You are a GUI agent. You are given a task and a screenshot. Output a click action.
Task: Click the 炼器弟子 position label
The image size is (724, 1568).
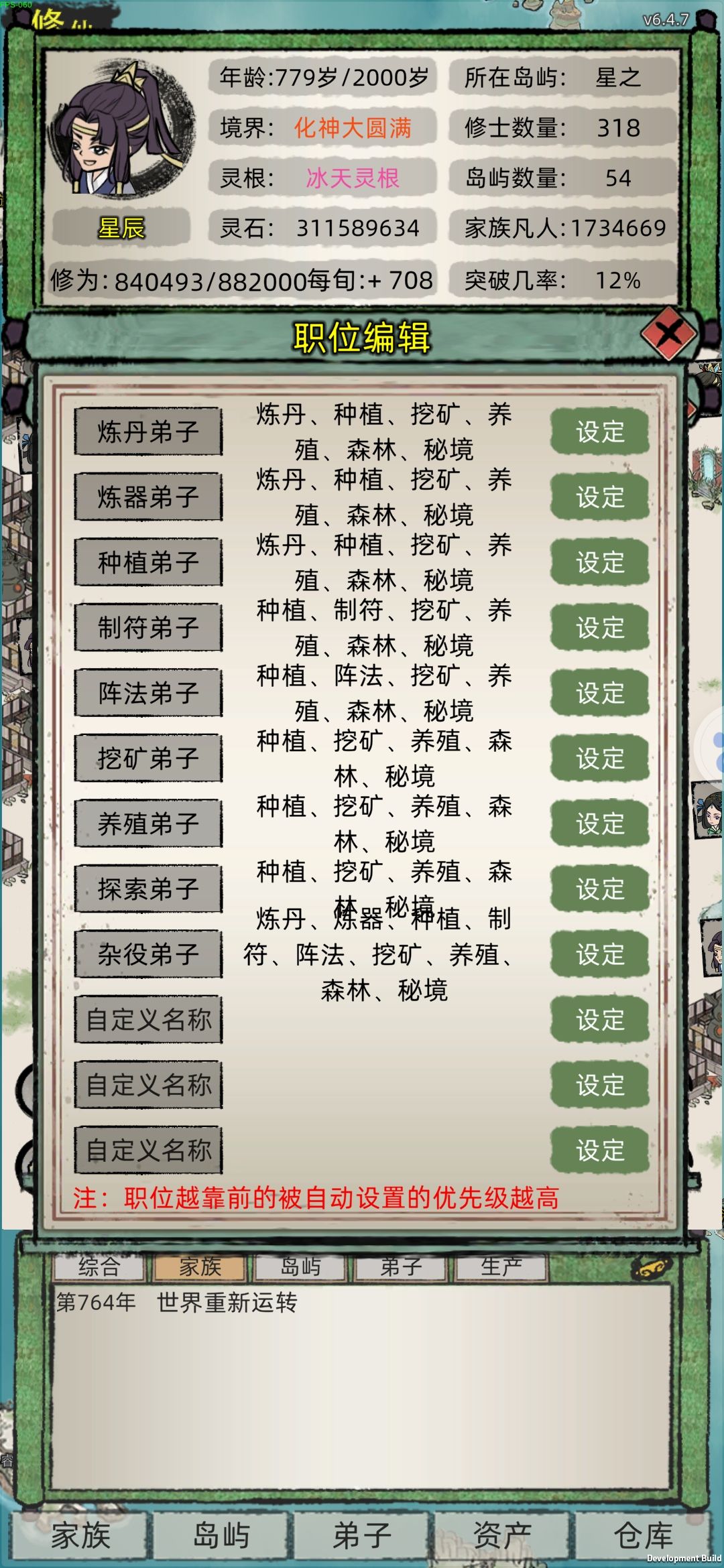[x=149, y=497]
